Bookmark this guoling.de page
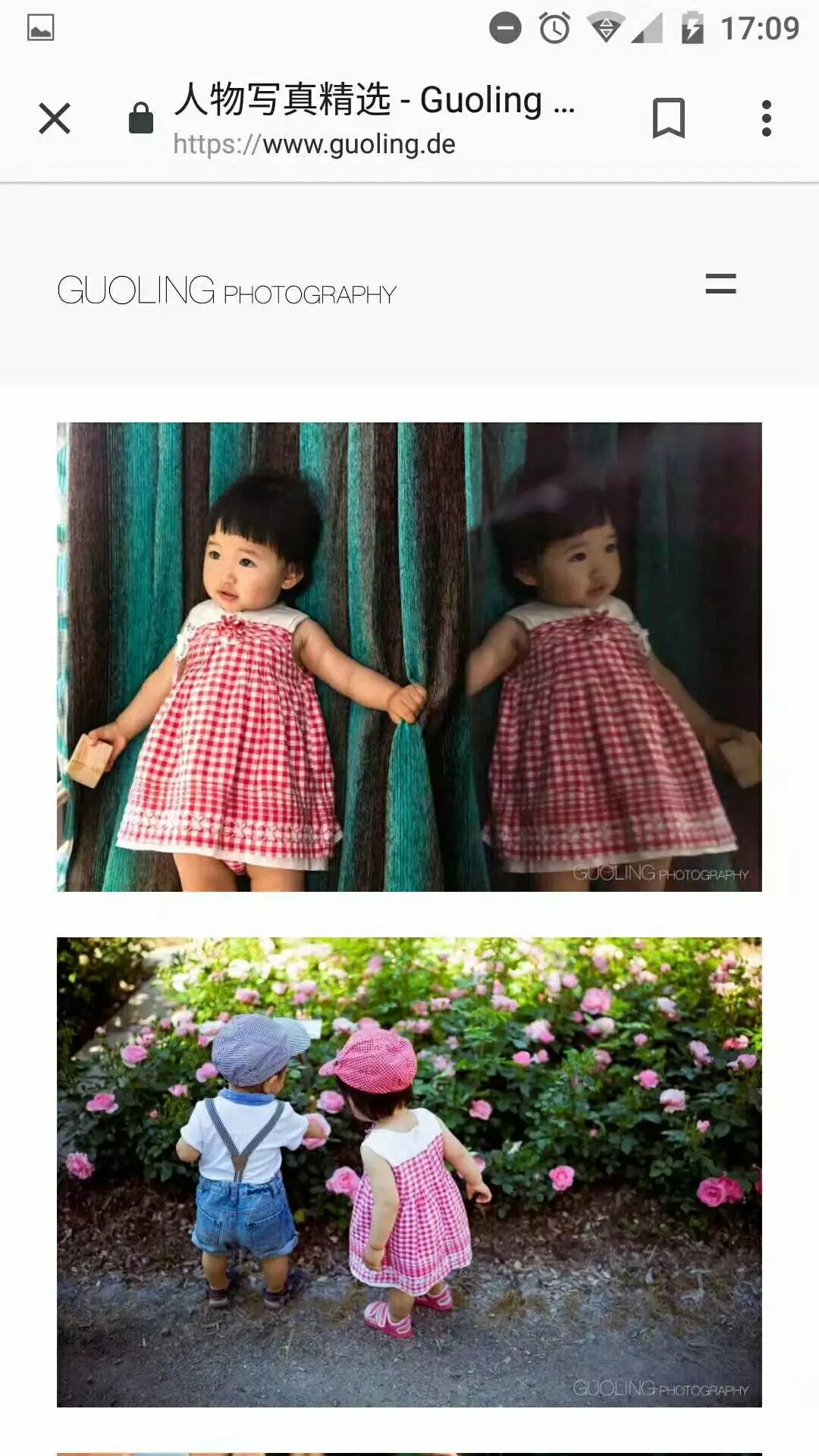Screen dimensions: 819x1456 click(668, 118)
